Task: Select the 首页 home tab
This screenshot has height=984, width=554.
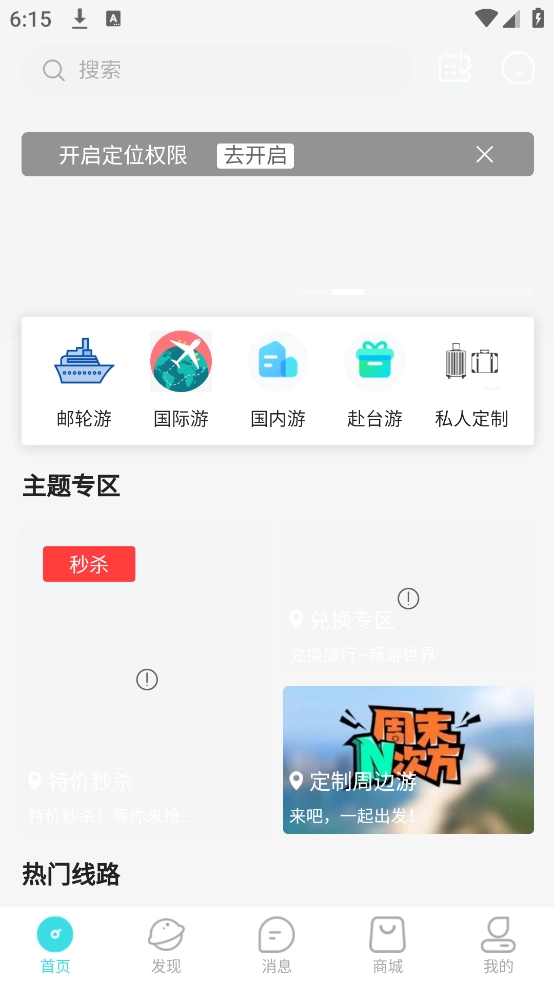Action: (x=55, y=946)
